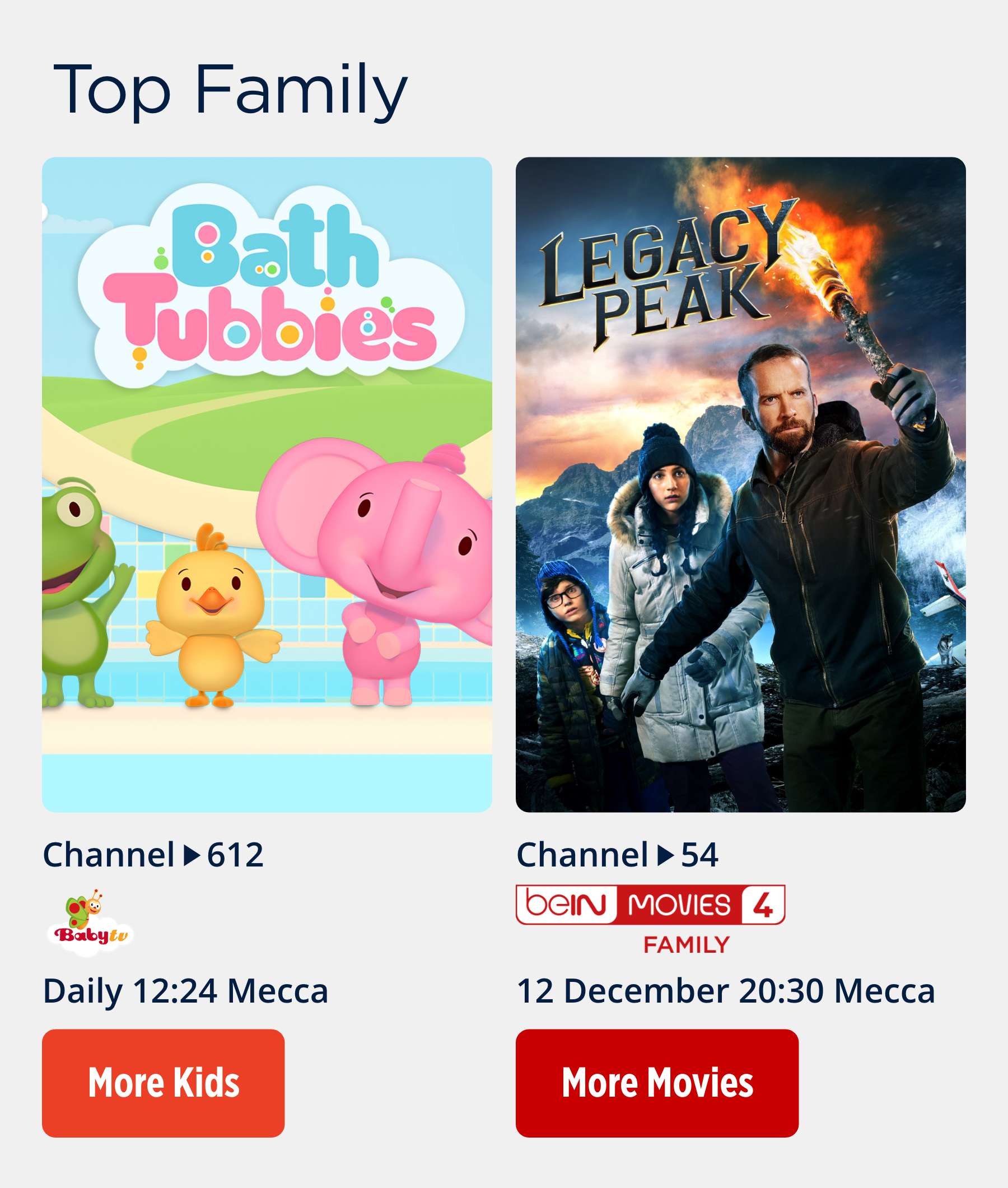Open More Movies
The width and height of the screenshot is (1008, 1188).
click(x=656, y=1082)
